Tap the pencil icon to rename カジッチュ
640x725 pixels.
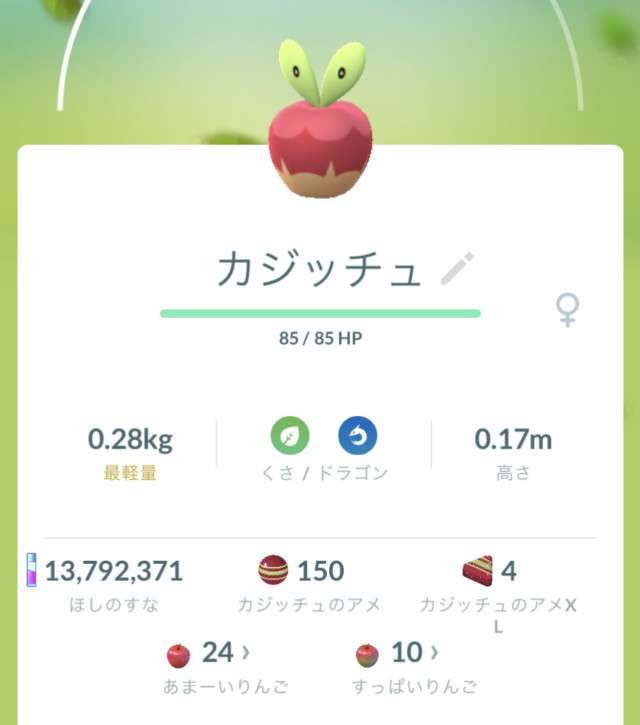(x=458, y=268)
